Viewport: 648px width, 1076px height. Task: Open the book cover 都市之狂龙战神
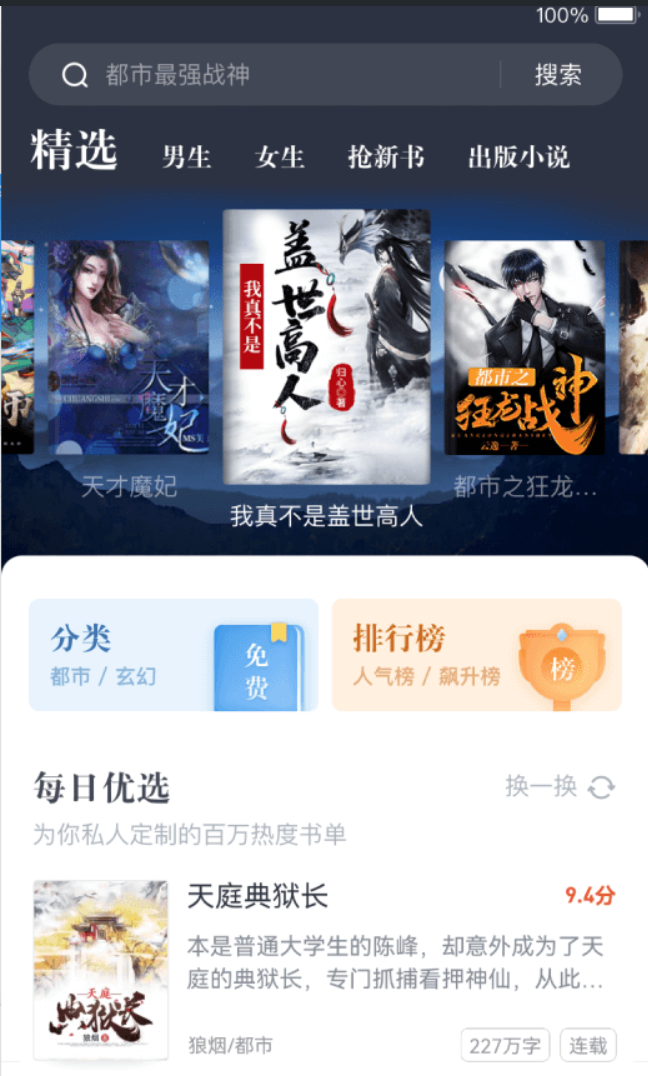[x=524, y=347]
